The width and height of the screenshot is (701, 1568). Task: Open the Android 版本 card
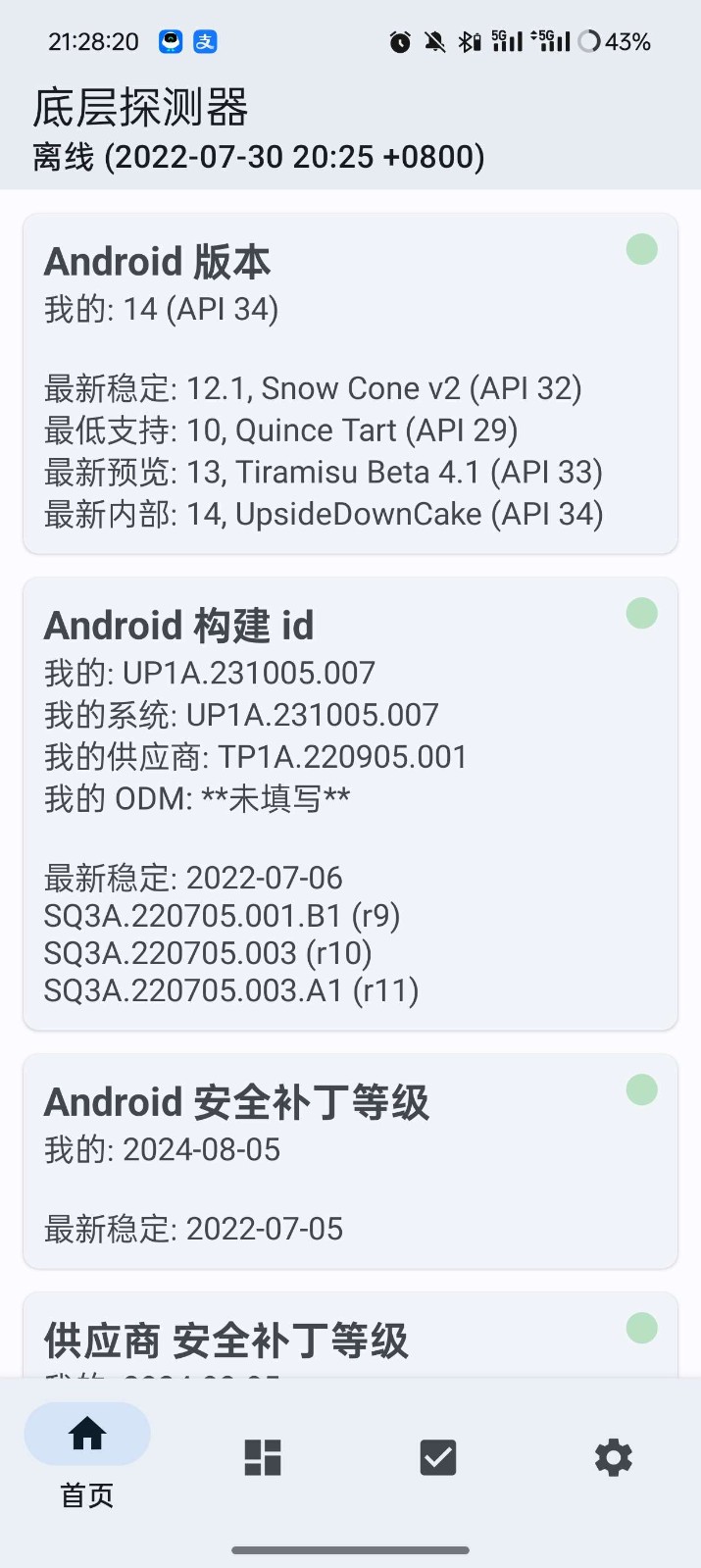click(x=350, y=383)
